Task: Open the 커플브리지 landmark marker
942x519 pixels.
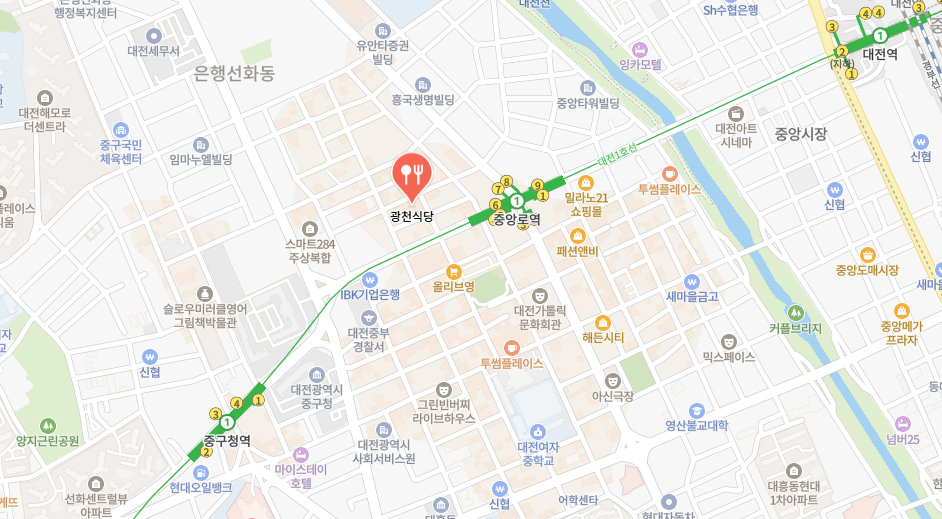Action: (x=795, y=313)
